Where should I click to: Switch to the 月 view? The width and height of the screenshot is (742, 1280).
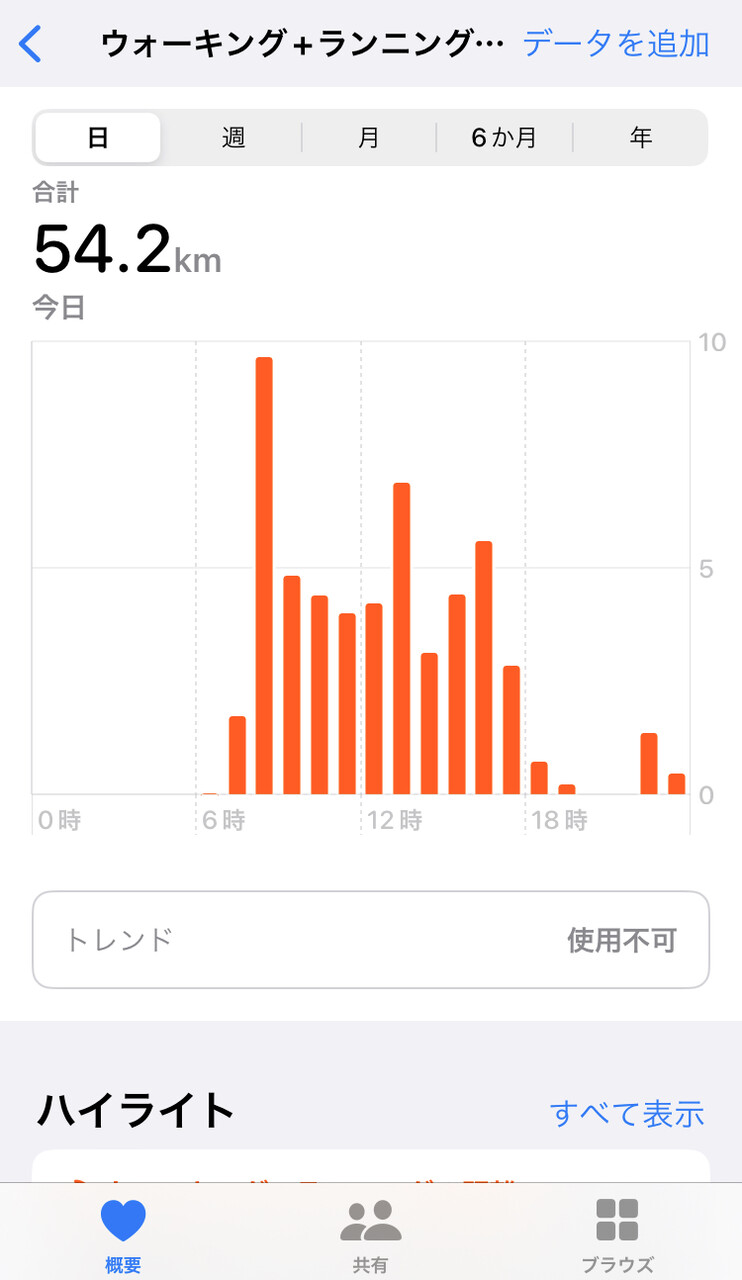(x=369, y=138)
